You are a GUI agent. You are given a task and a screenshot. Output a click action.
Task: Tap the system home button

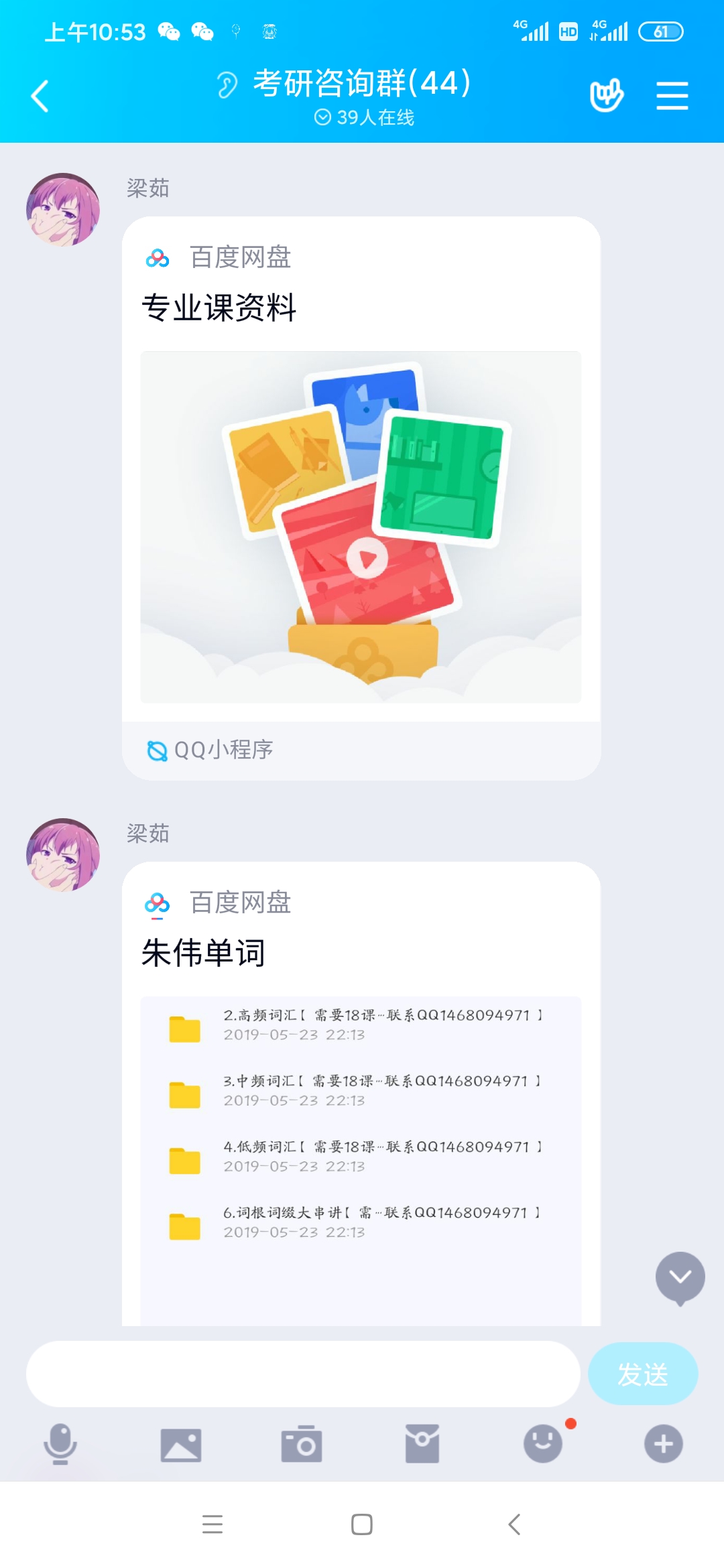click(362, 1524)
